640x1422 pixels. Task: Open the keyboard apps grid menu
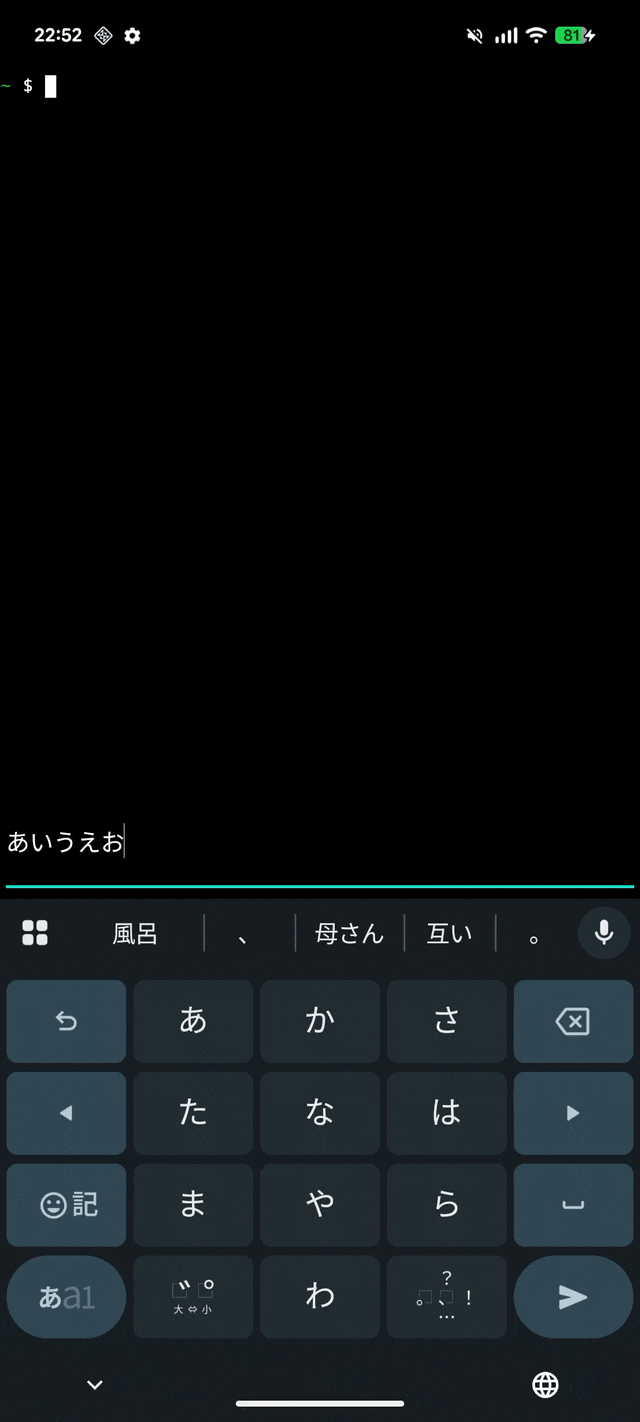(35, 933)
